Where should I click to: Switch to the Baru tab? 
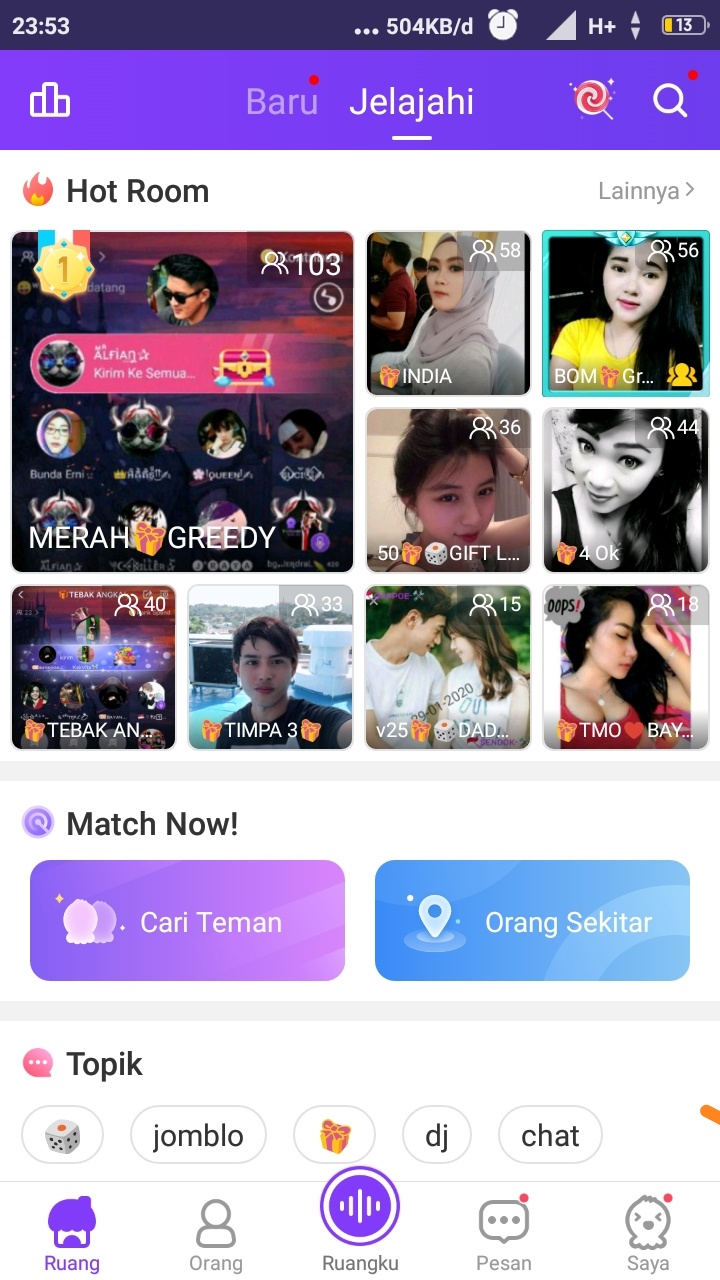tap(281, 100)
